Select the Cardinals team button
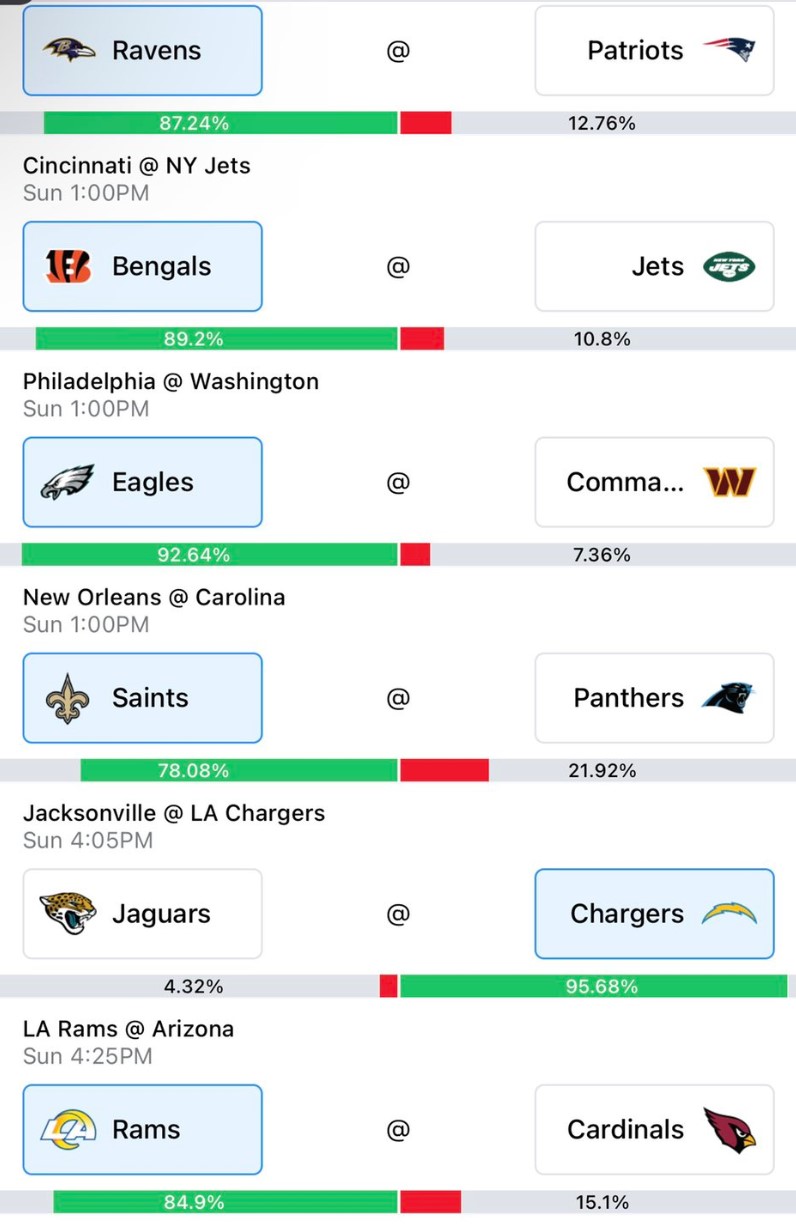796x1226 pixels. pos(655,1130)
